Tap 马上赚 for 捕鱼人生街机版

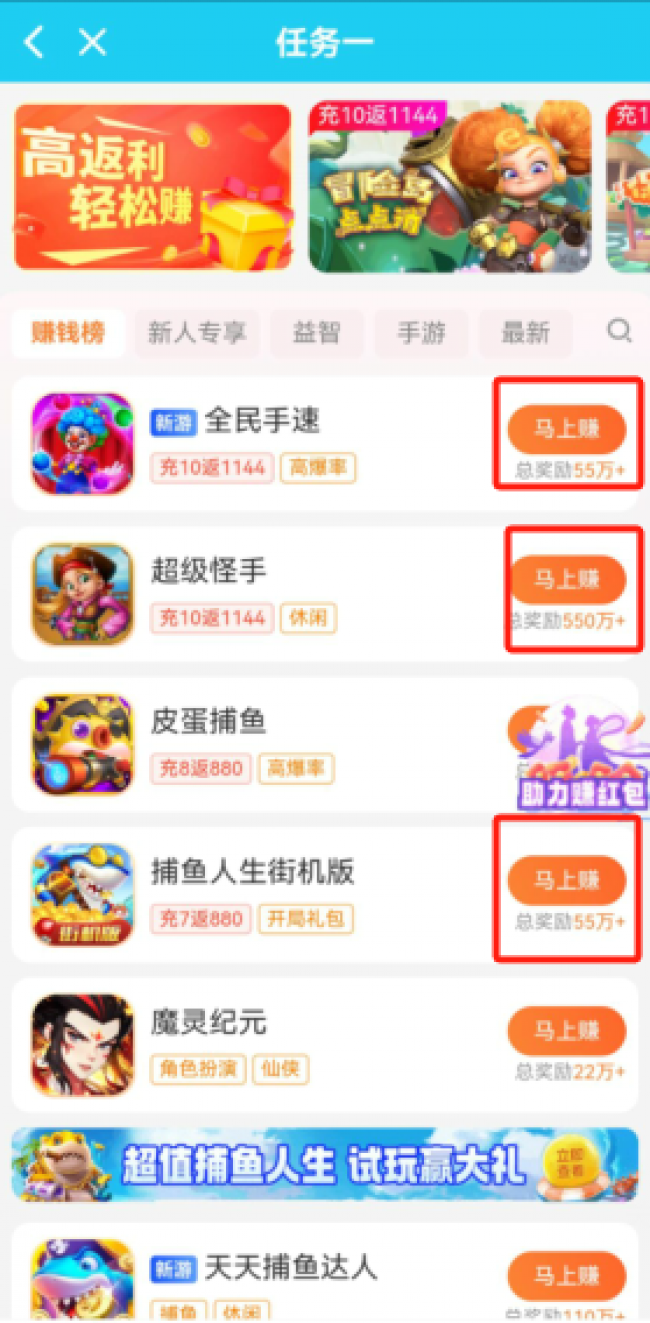[x=566, y=880]
